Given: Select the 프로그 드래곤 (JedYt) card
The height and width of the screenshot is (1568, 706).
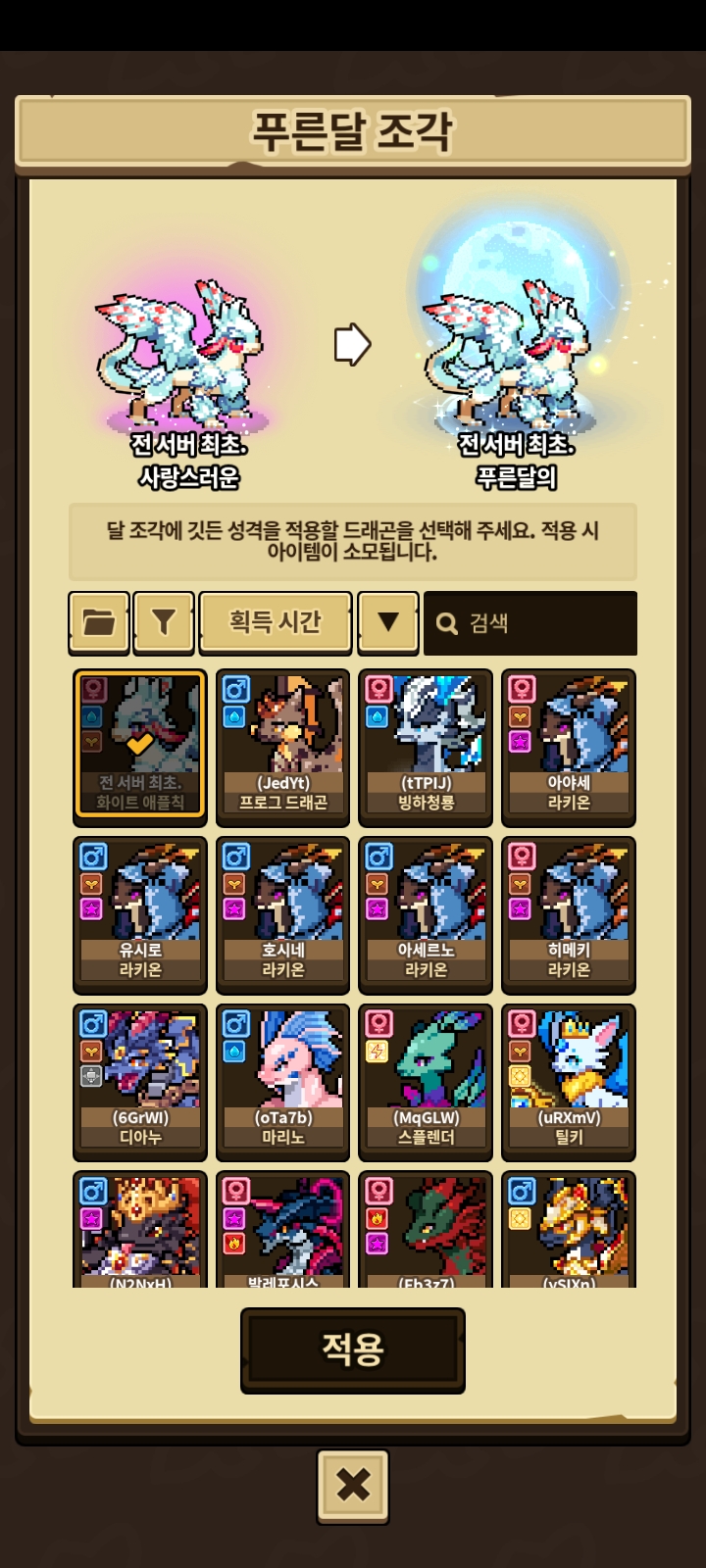Looking at the screenshot, I should coord(283,747).
